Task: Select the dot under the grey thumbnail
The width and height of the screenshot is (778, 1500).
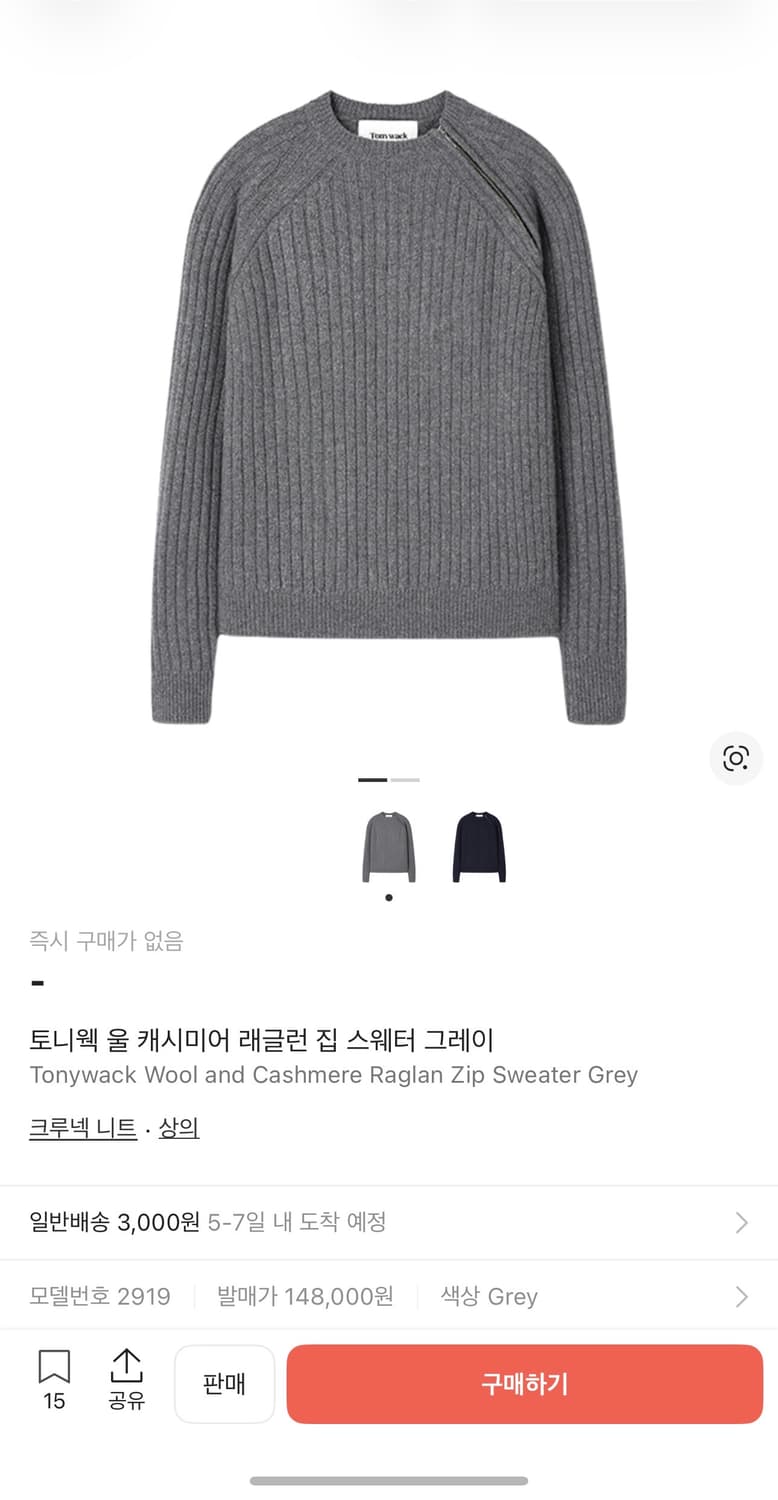Action: tap(389, 897)
